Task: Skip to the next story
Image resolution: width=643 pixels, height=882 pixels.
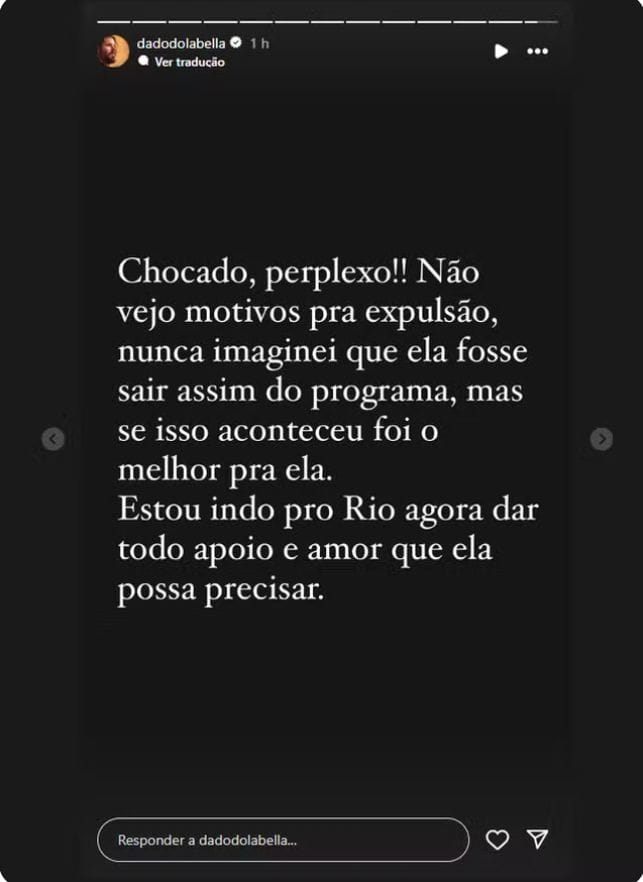Action: coord(601,438)
